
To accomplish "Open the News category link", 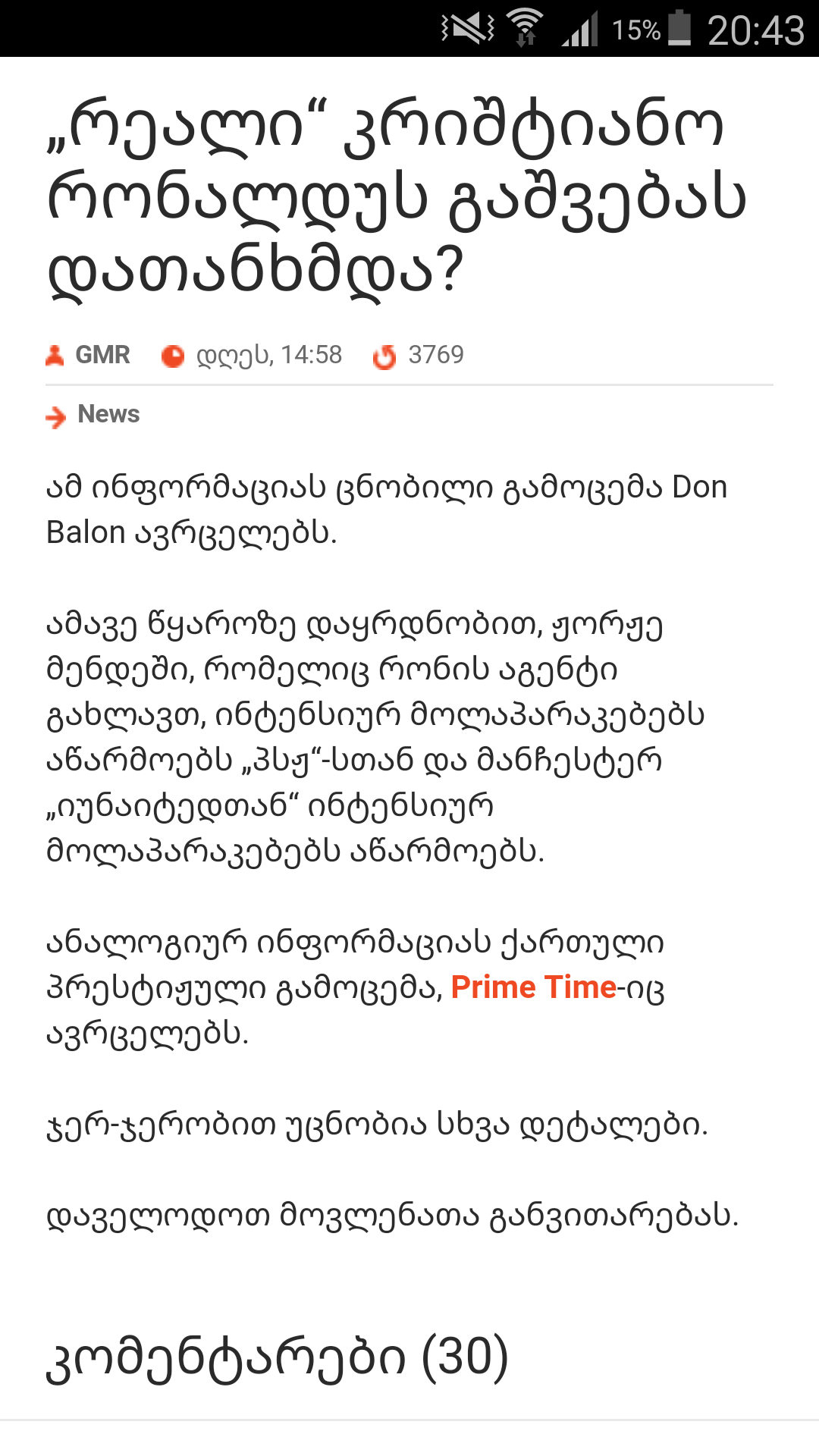I will 108,414.
